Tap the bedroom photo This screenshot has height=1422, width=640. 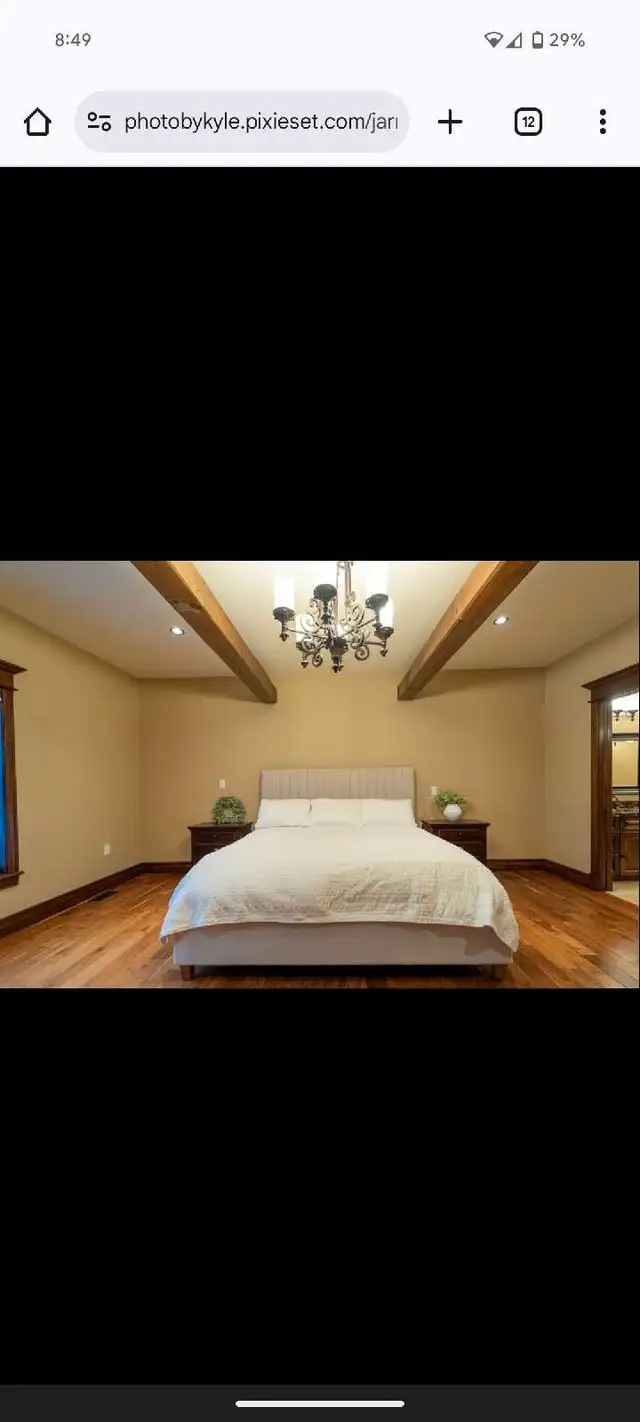pos(320,774)
